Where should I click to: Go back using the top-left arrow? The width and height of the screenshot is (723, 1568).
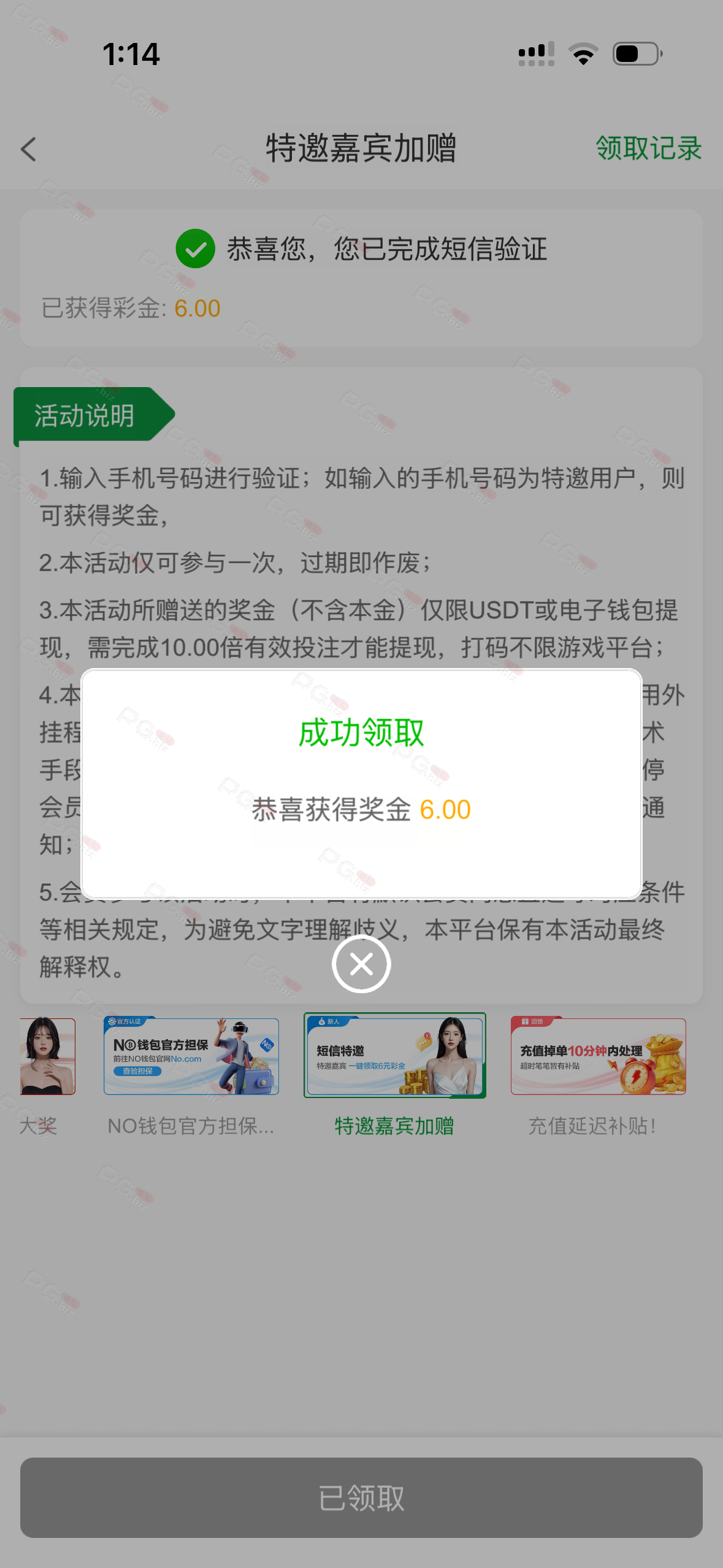click(x=29, y=149)
